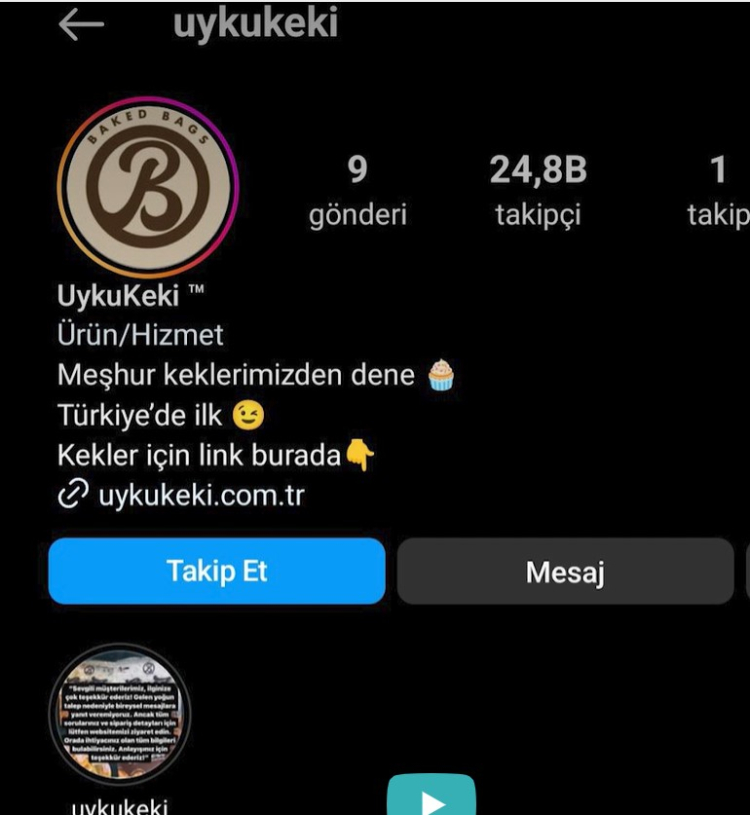Tap the username uykukeki in the header

[x=257, y=25]
